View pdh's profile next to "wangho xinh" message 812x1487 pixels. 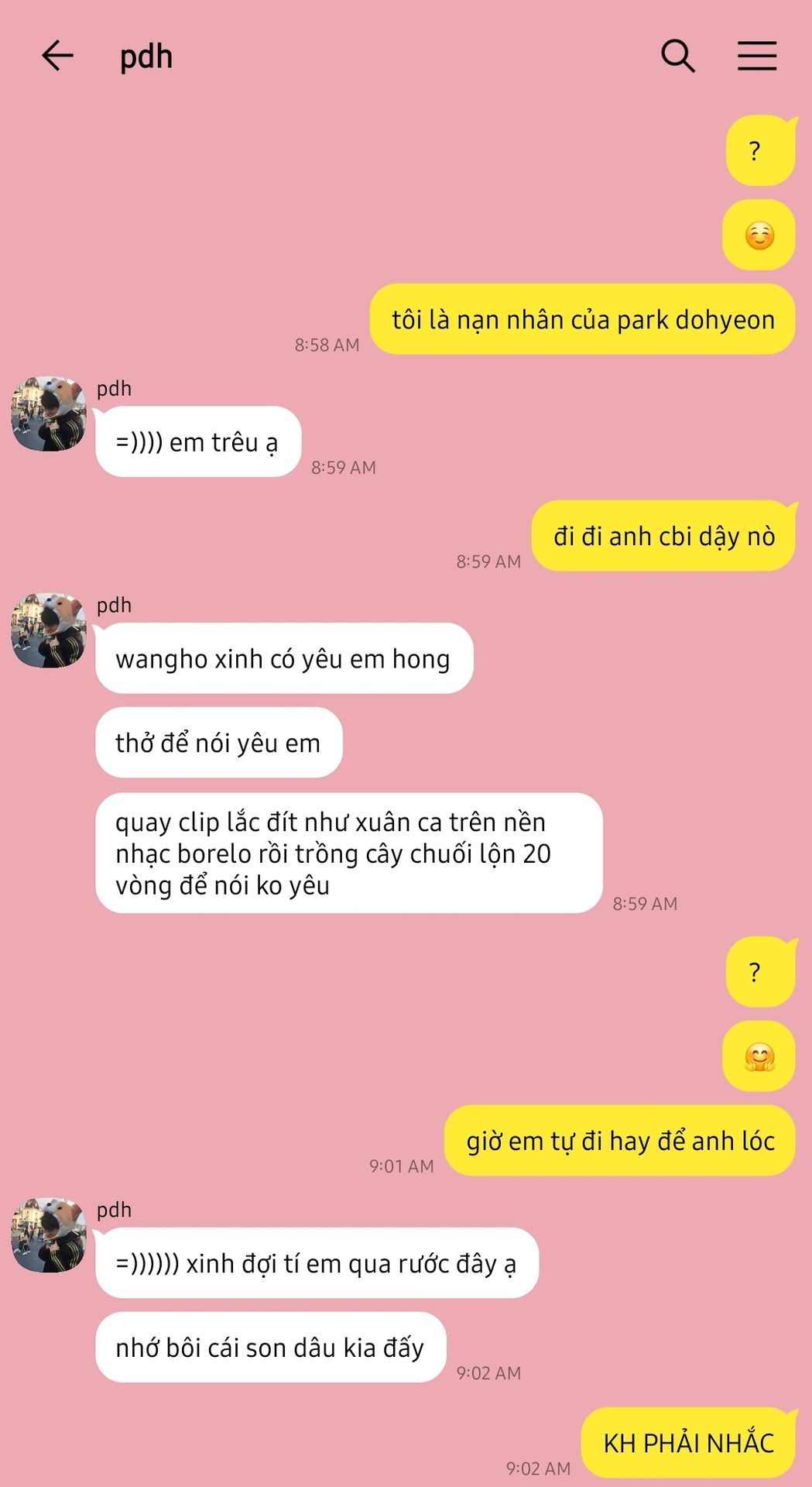click(49, 631)
